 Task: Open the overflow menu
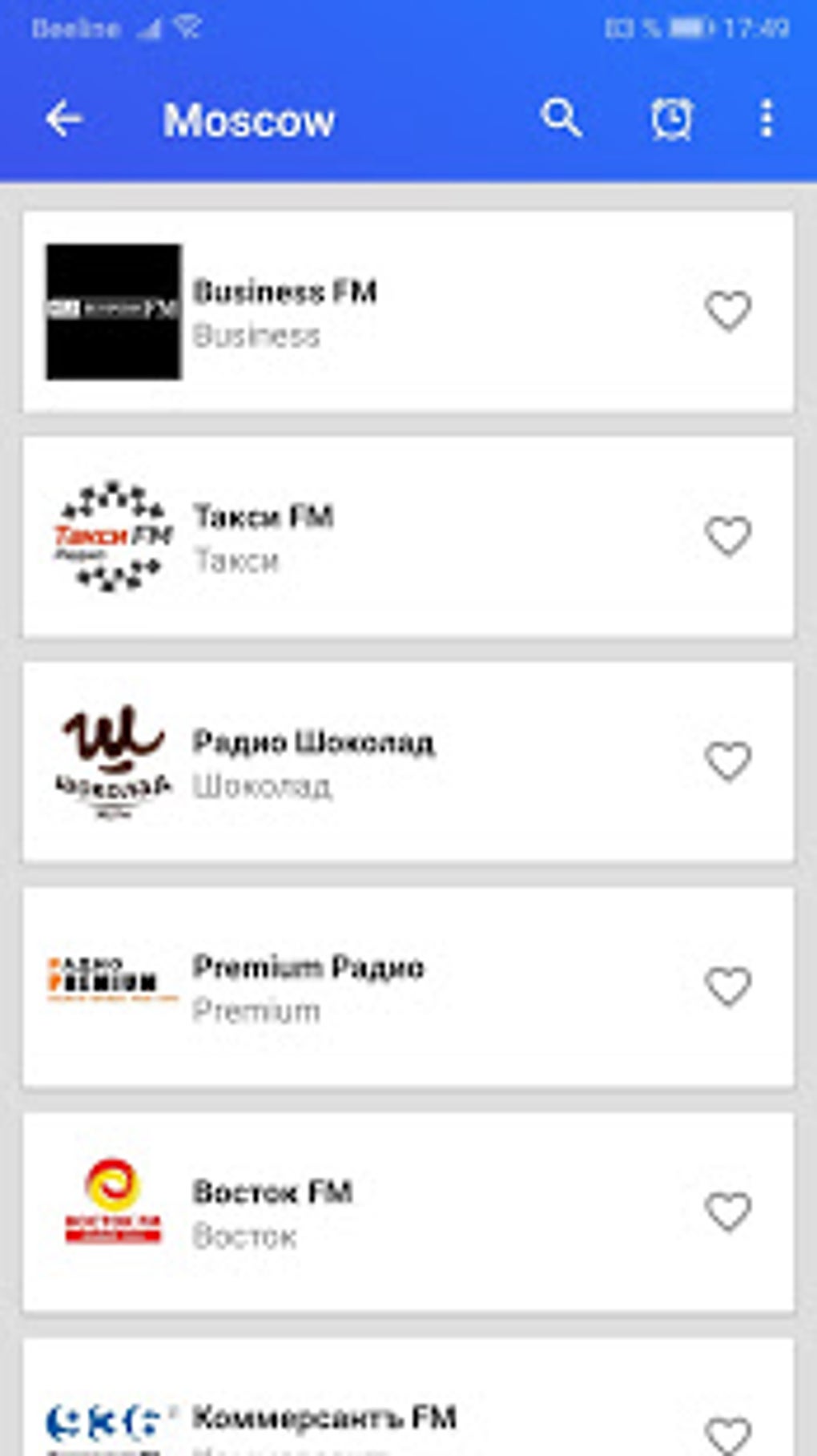click(x=767, y=119)
